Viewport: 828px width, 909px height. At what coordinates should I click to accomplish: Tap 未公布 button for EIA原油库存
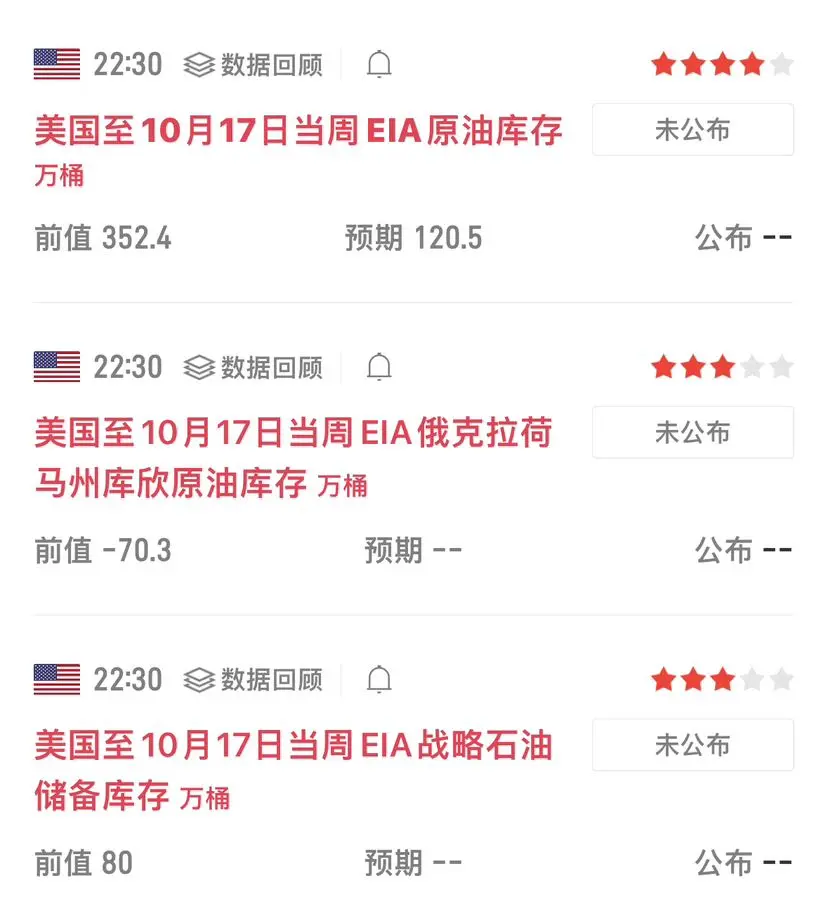coord(692,130)
